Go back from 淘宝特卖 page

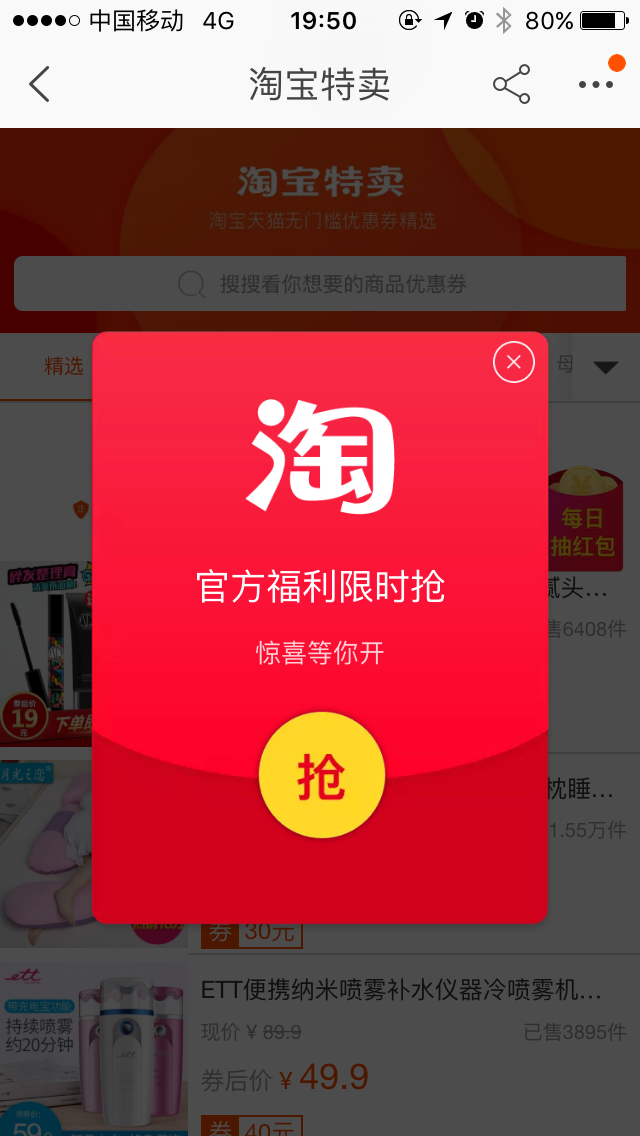pyautogui.click(x=39, y=85)
